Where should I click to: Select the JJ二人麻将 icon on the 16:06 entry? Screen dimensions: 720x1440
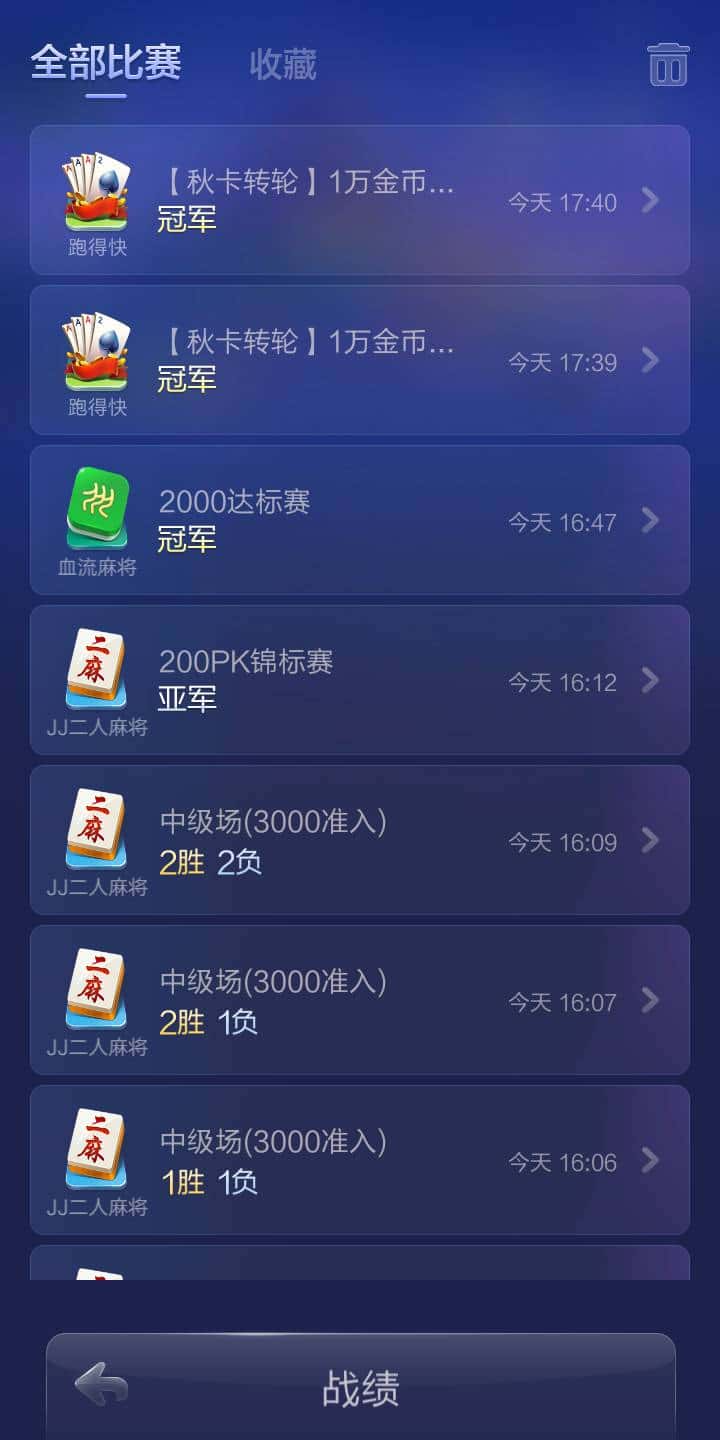(x=95, y=1147)
